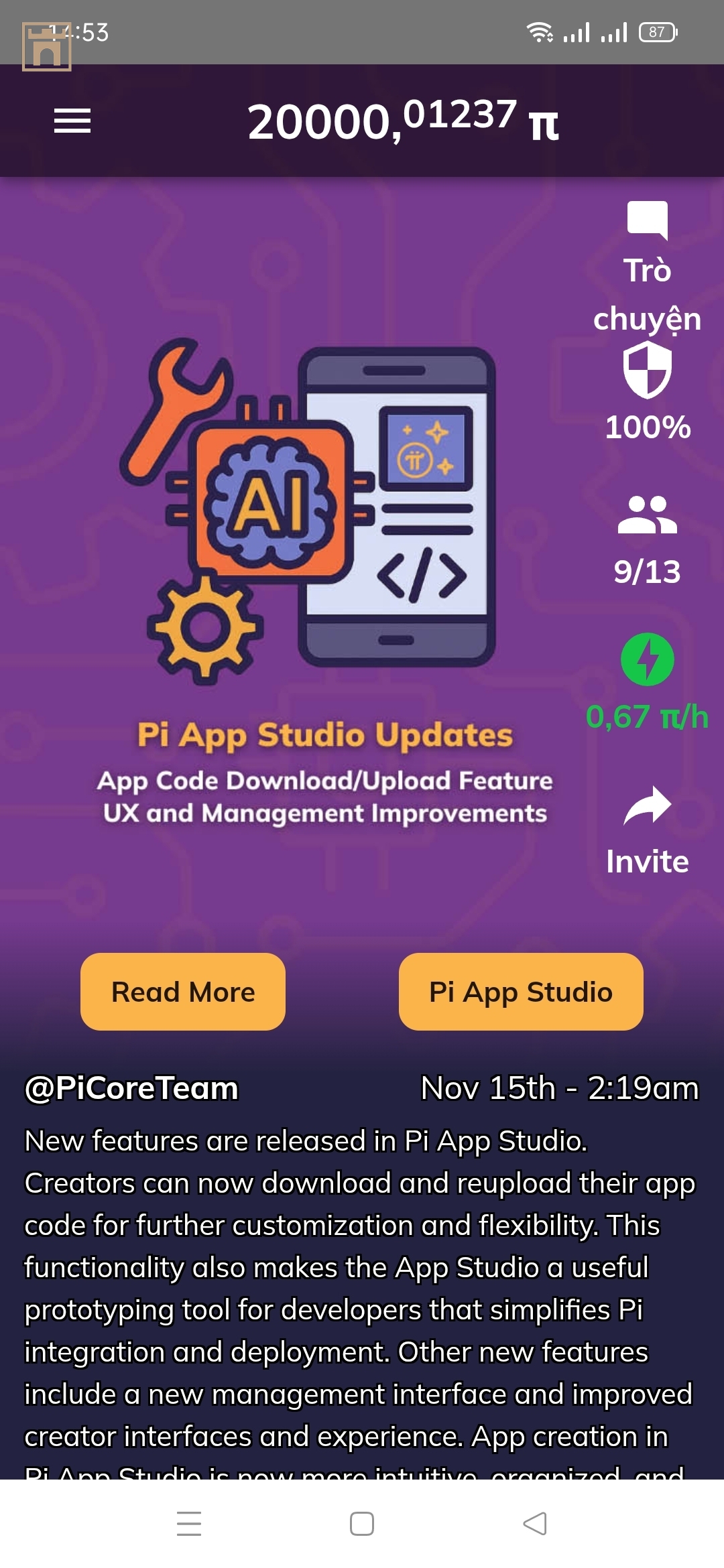Viewport: 724px width, 1568px height.
Task: Open Pi App Studio
Action: (521, 992)
